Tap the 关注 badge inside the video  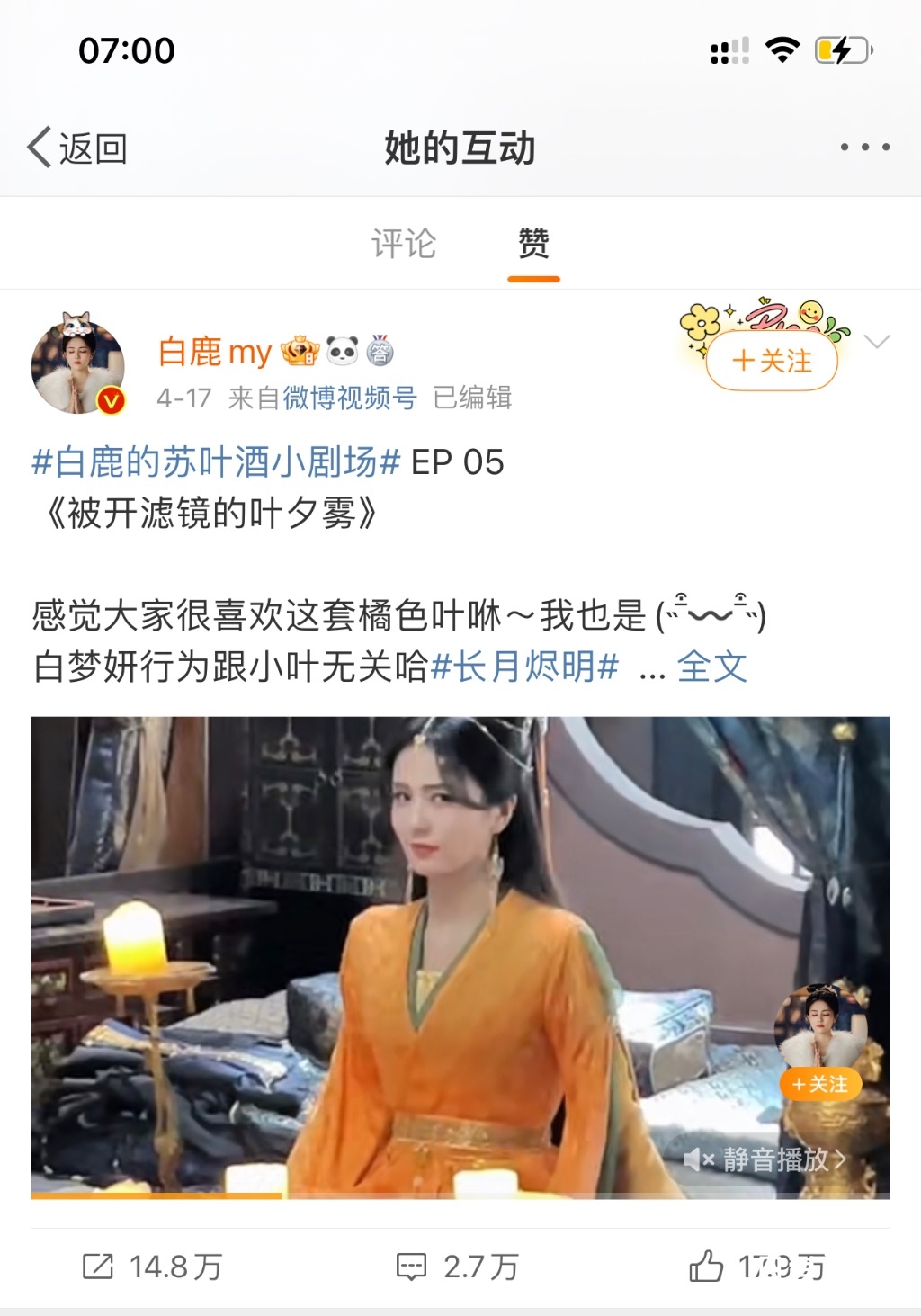pyautogui.click(x=819, y=1085)
